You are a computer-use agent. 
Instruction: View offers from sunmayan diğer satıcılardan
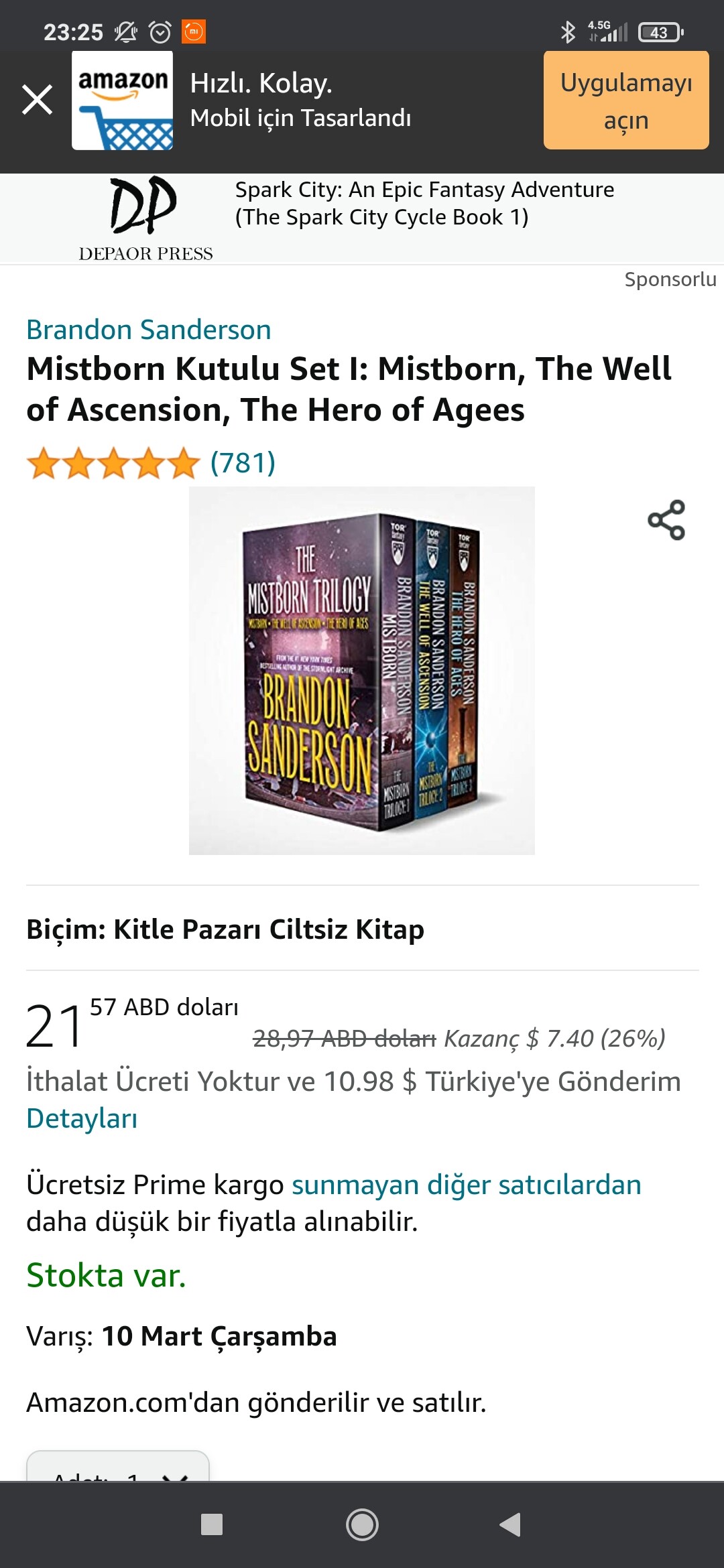[467, 1185]
